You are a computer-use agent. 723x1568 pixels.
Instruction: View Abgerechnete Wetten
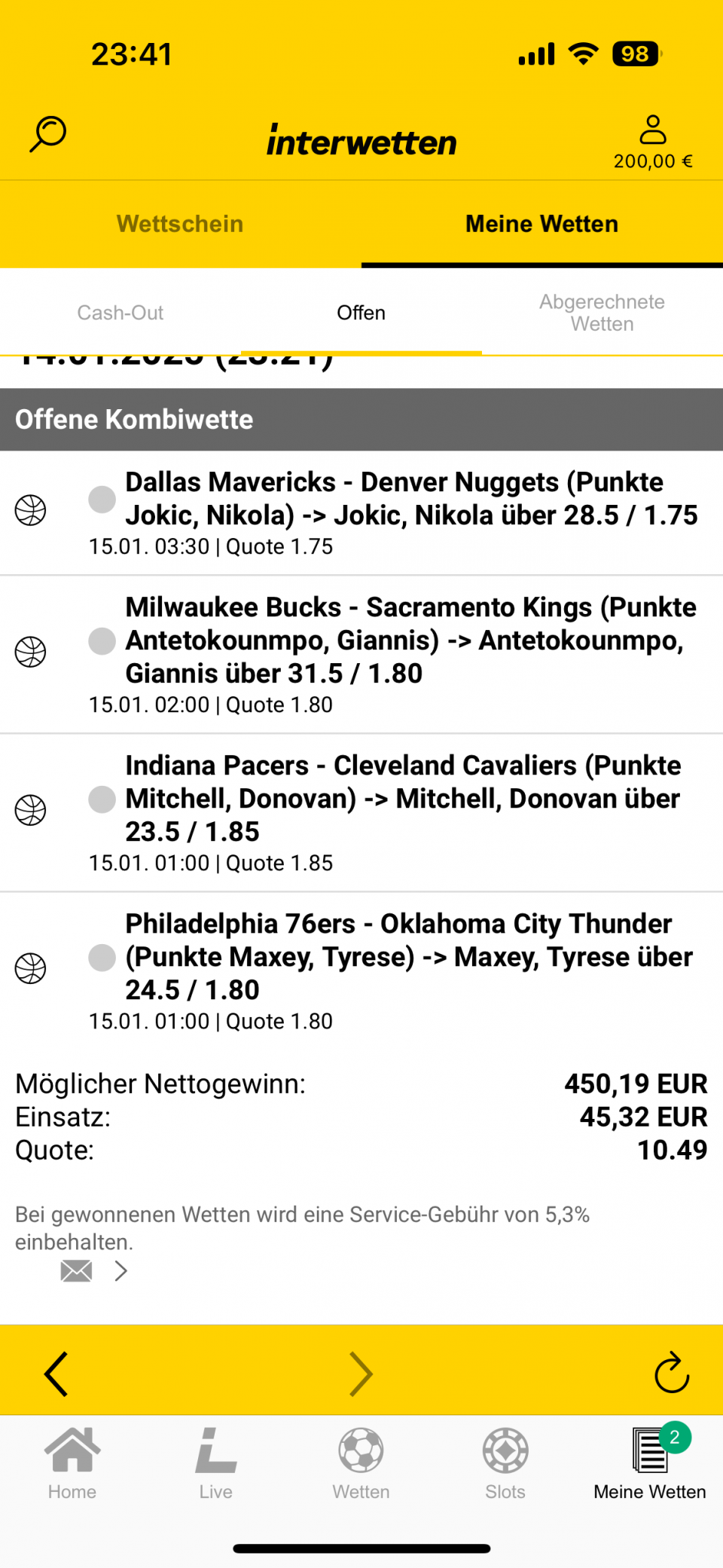(x=602, y=313)
